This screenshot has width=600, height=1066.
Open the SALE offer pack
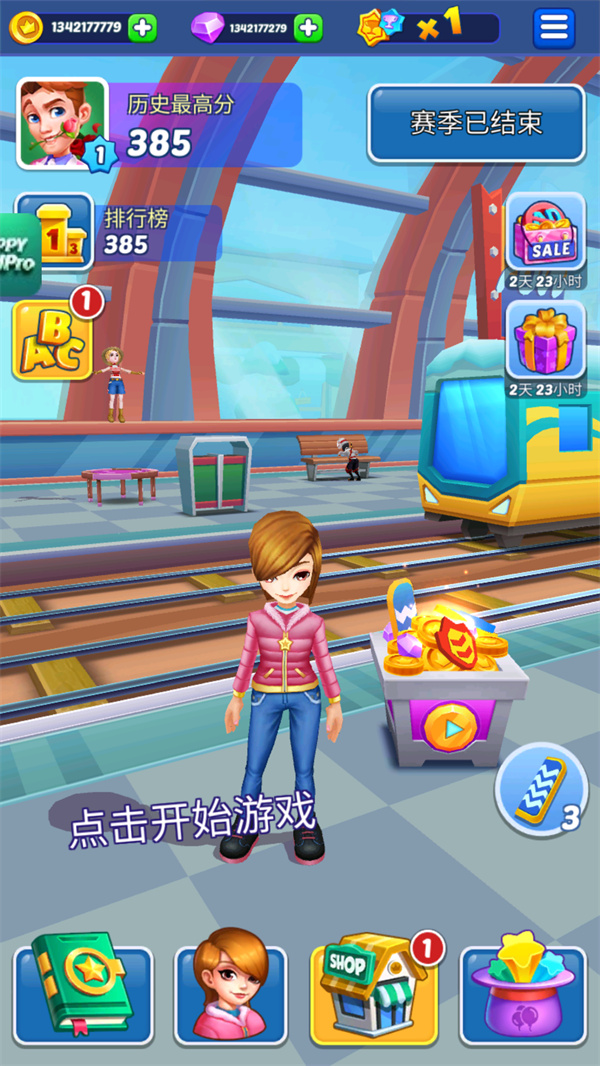[546, 233]
